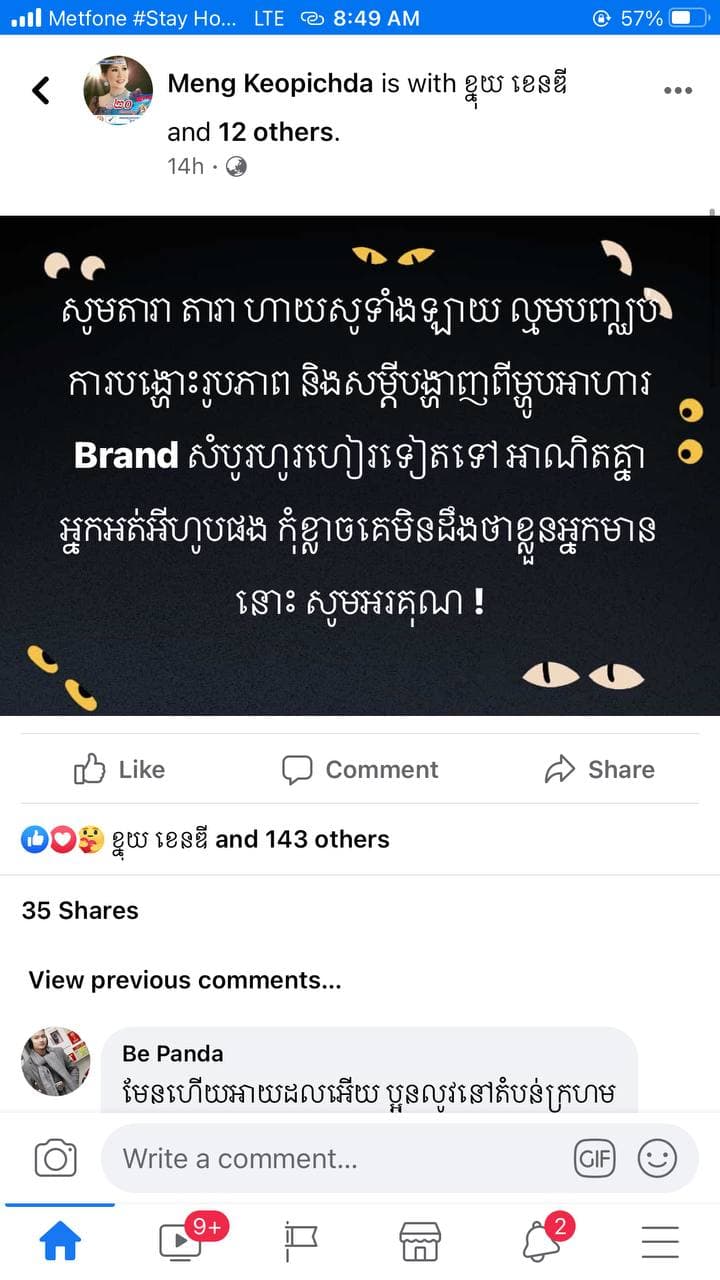Like this post
Screen dimensions: 720x1280
pyautogui.click(x=119, y=769)
